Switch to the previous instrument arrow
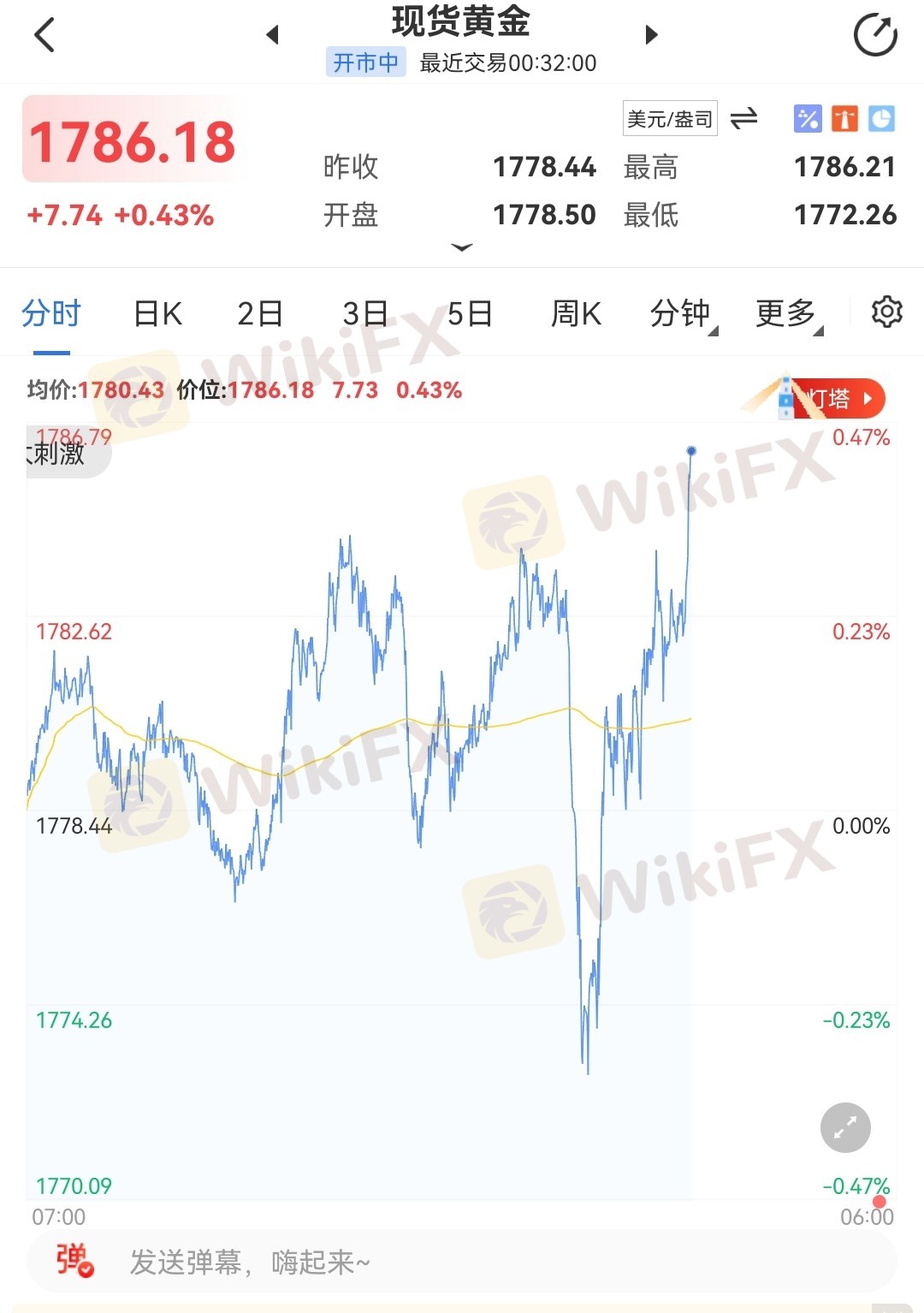The image size is (924, 1313). (273, 35)
